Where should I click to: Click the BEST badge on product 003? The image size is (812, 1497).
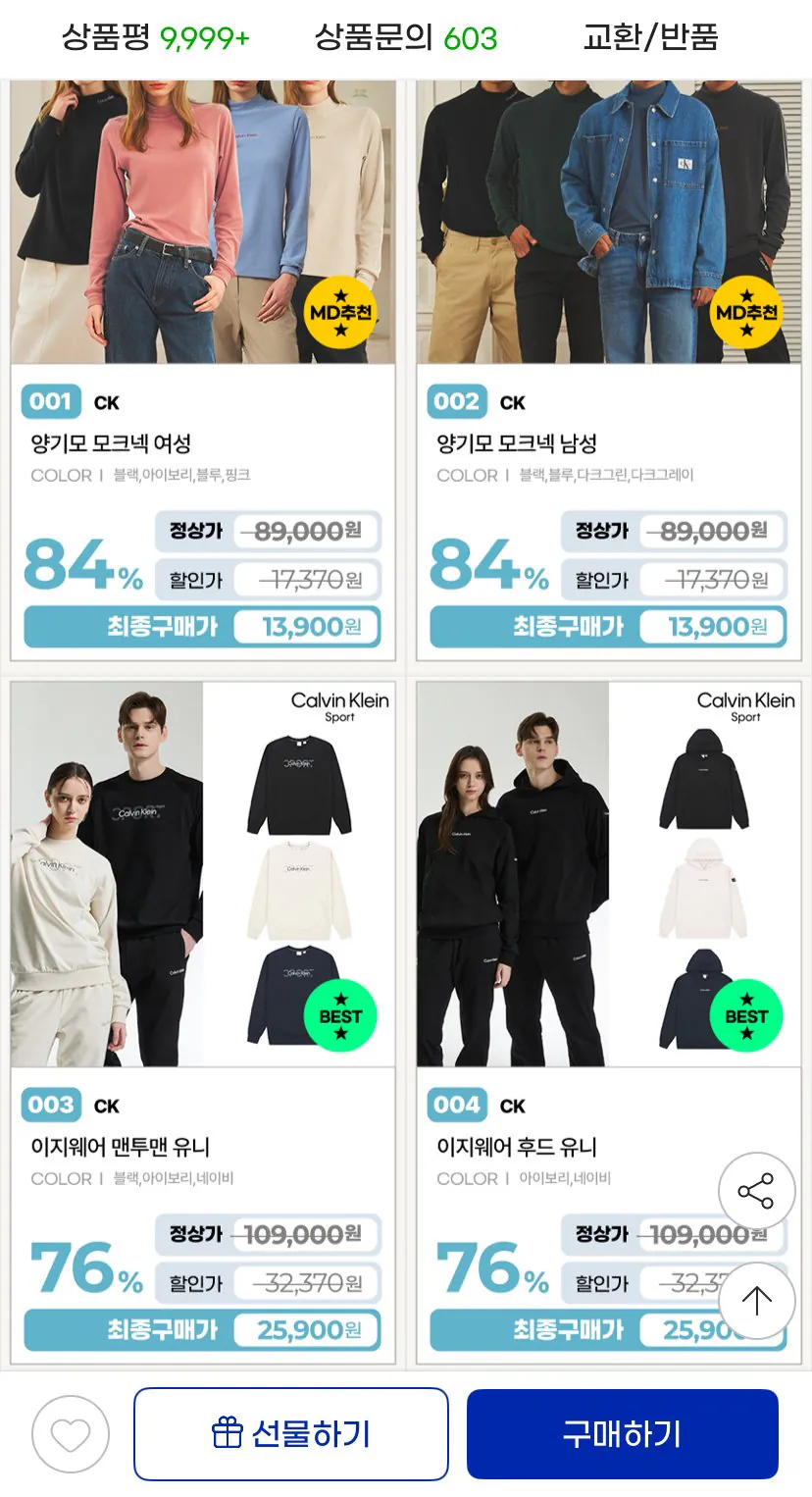click(x=340, y=1016)
